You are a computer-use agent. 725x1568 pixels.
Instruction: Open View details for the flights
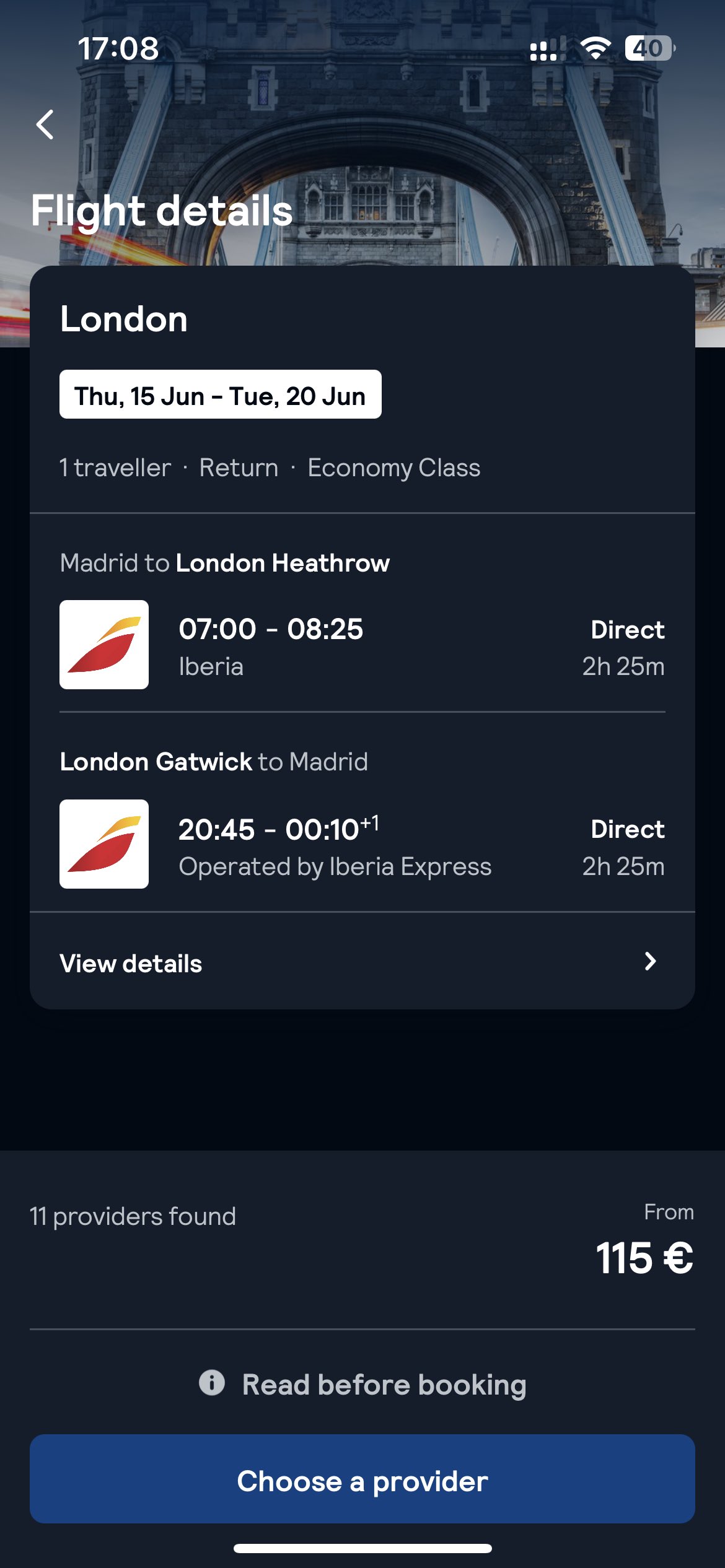pos(362,962)
